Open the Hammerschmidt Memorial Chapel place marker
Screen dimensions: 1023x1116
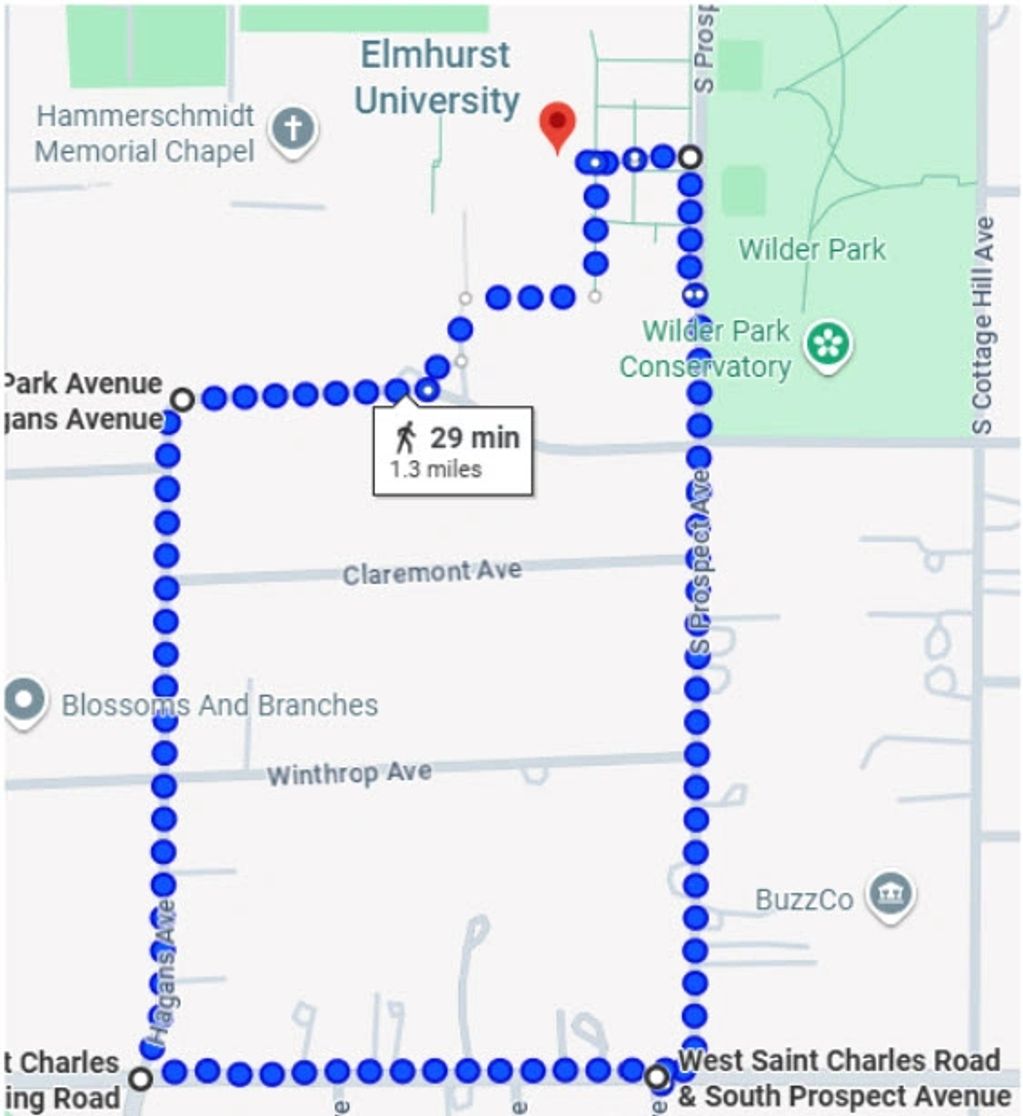coord(294,129)
